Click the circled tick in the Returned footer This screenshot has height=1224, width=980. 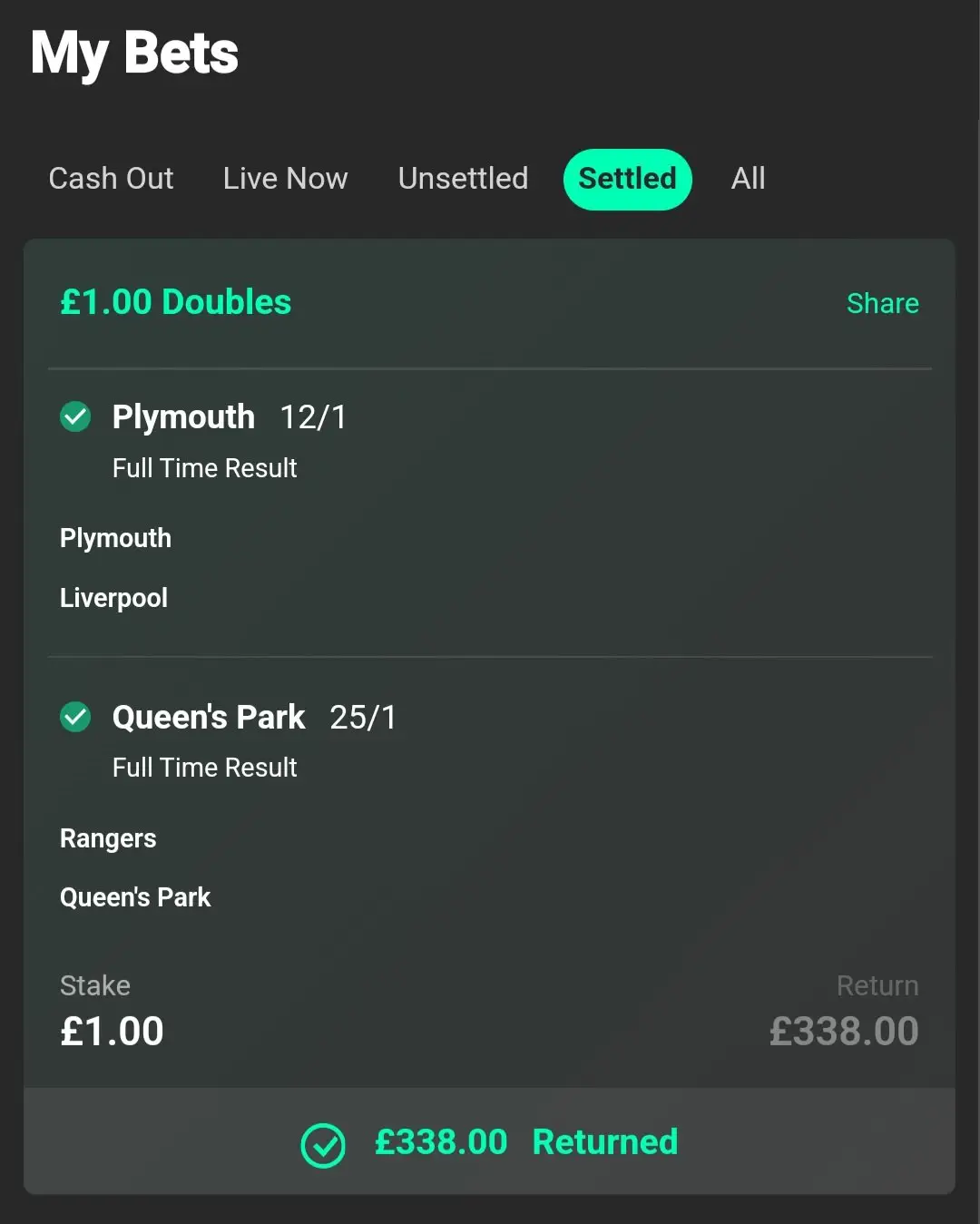323,1145
